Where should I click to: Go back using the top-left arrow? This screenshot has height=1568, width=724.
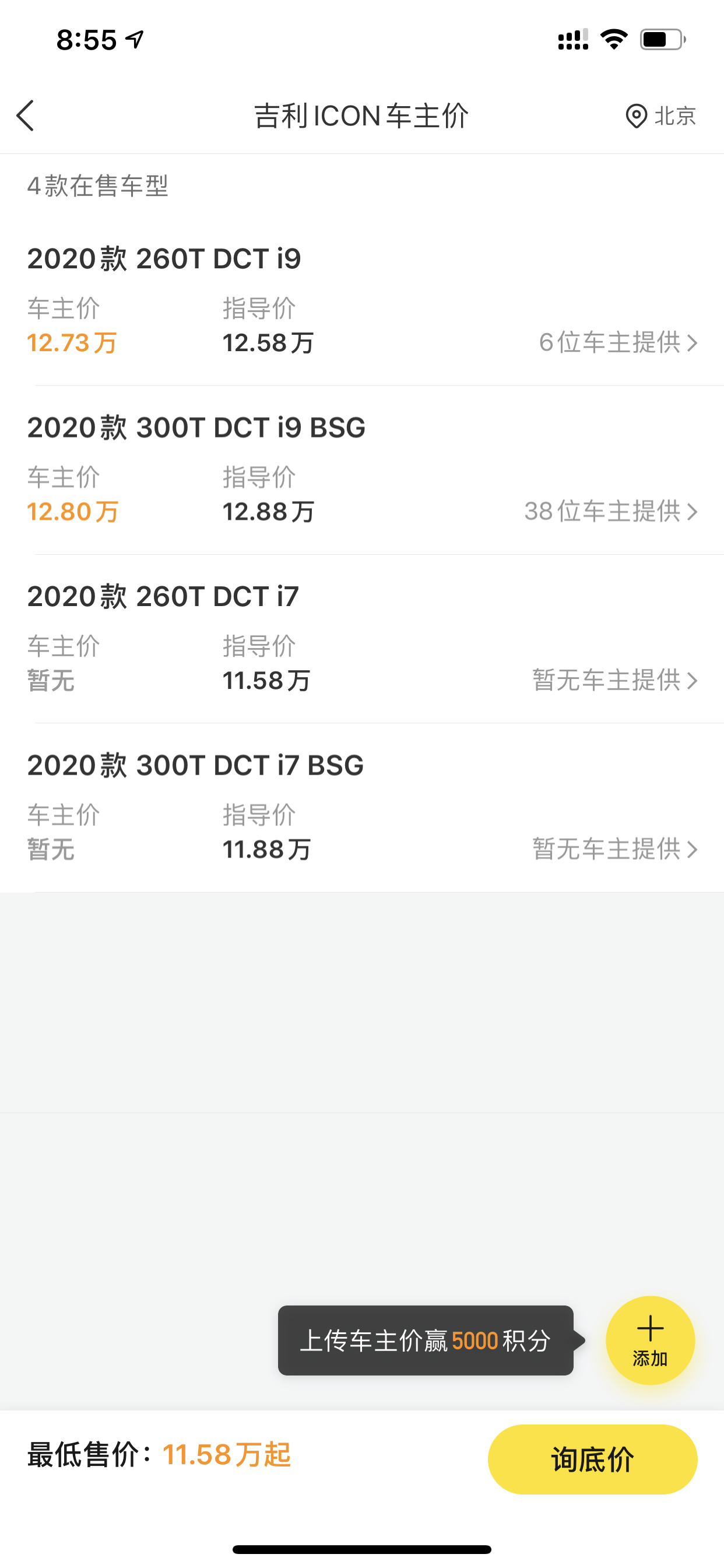tap(25, 116)
